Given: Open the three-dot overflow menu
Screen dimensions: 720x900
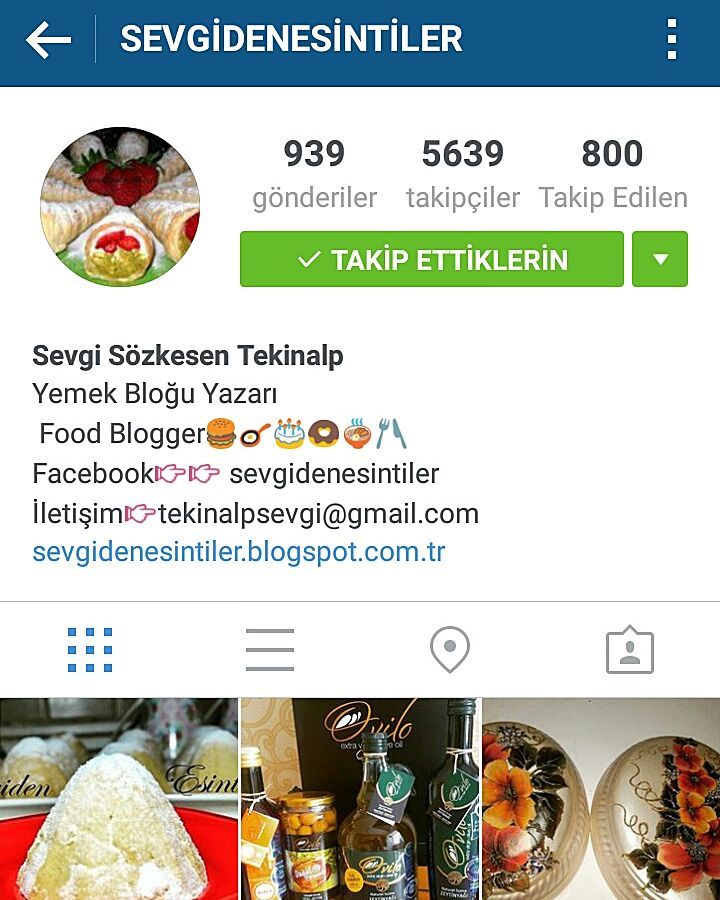Looking at the screenshot, I should click(671, 41).
